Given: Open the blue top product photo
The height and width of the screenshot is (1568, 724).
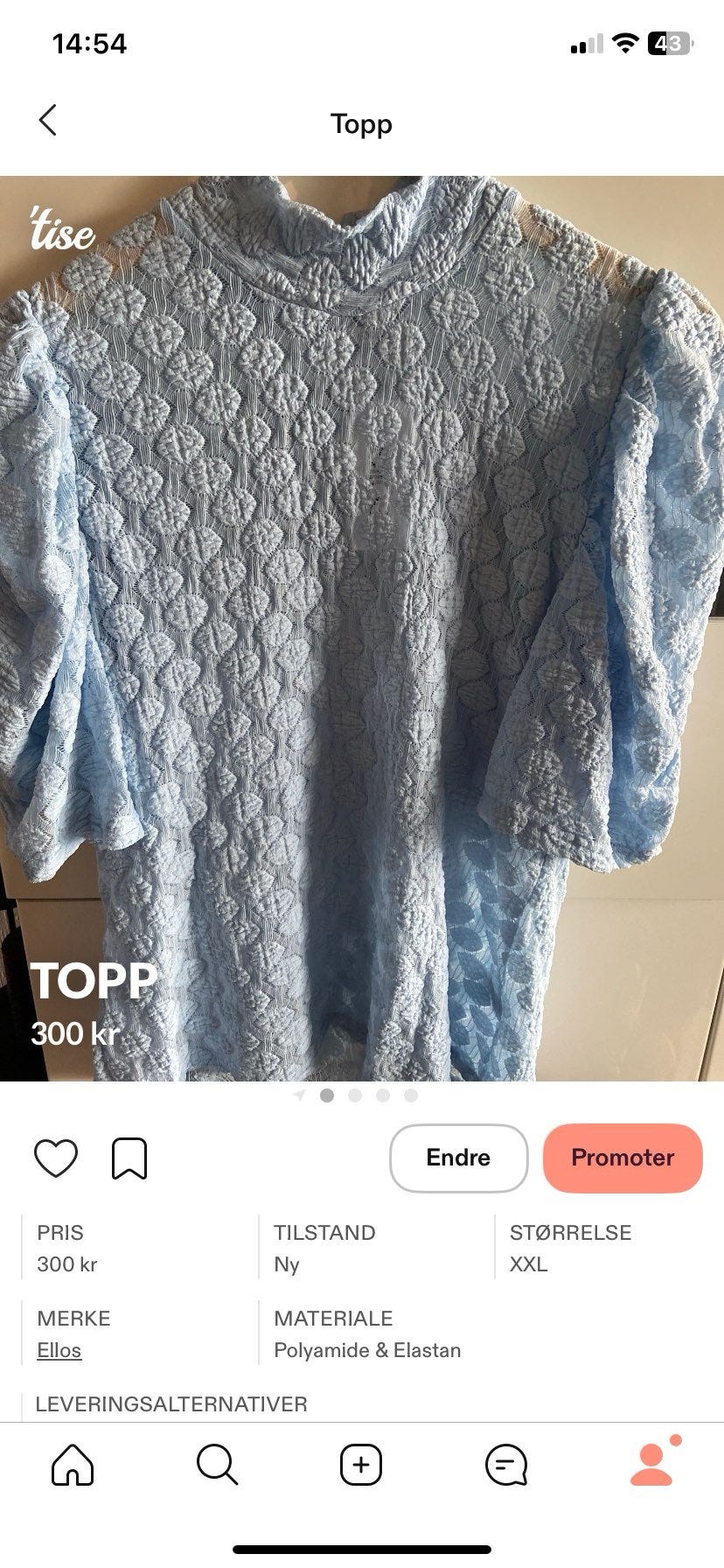Looking at the screenshot, I should pos(362,628).
